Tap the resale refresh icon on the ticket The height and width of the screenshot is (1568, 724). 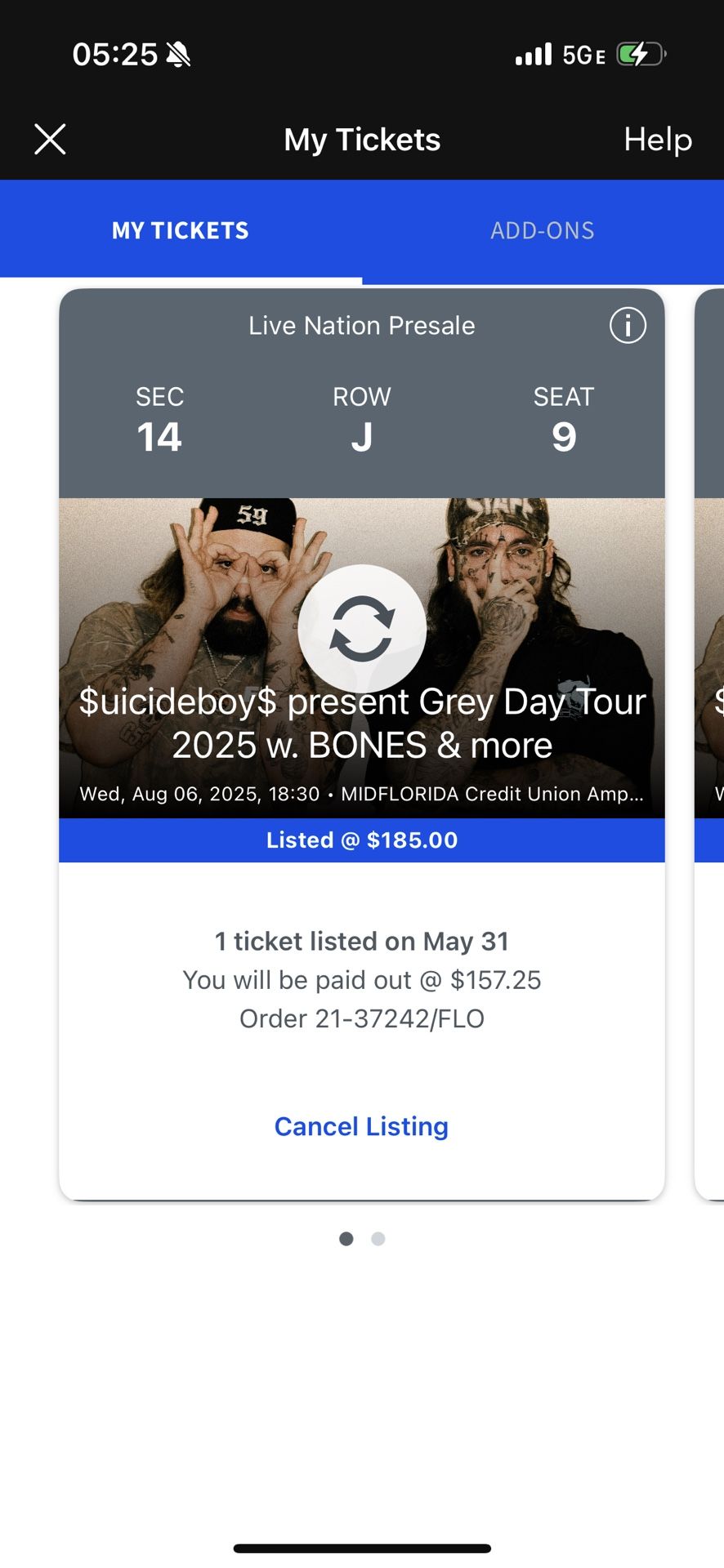point(362,627)
